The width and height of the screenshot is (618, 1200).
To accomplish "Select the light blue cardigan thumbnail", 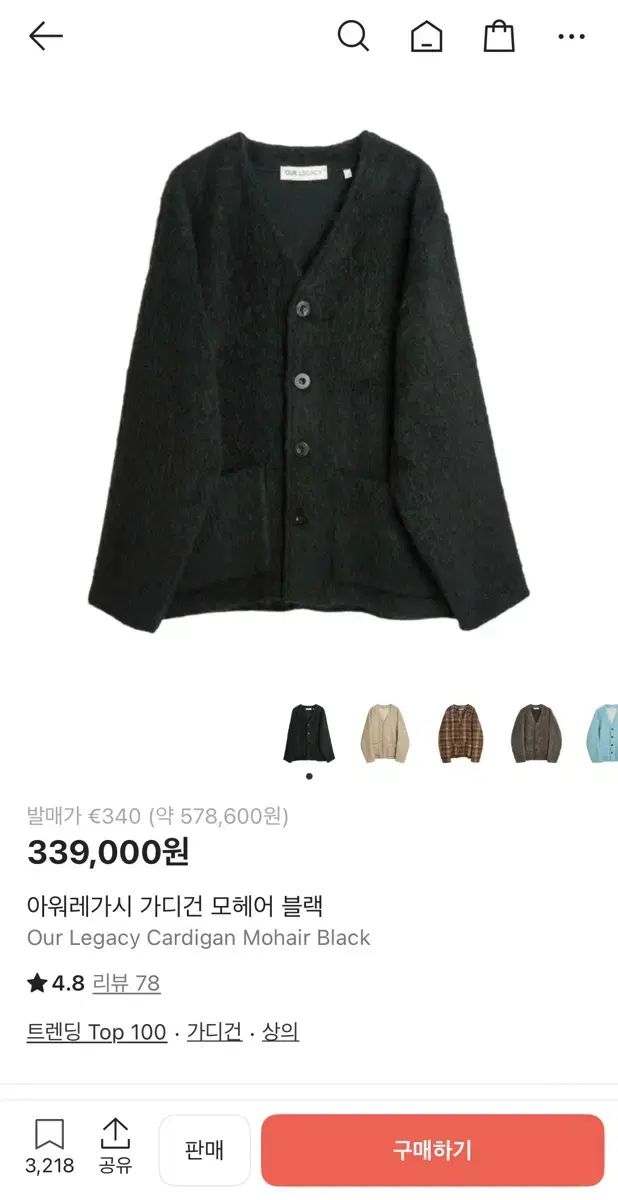I will (x=603, y=734).
